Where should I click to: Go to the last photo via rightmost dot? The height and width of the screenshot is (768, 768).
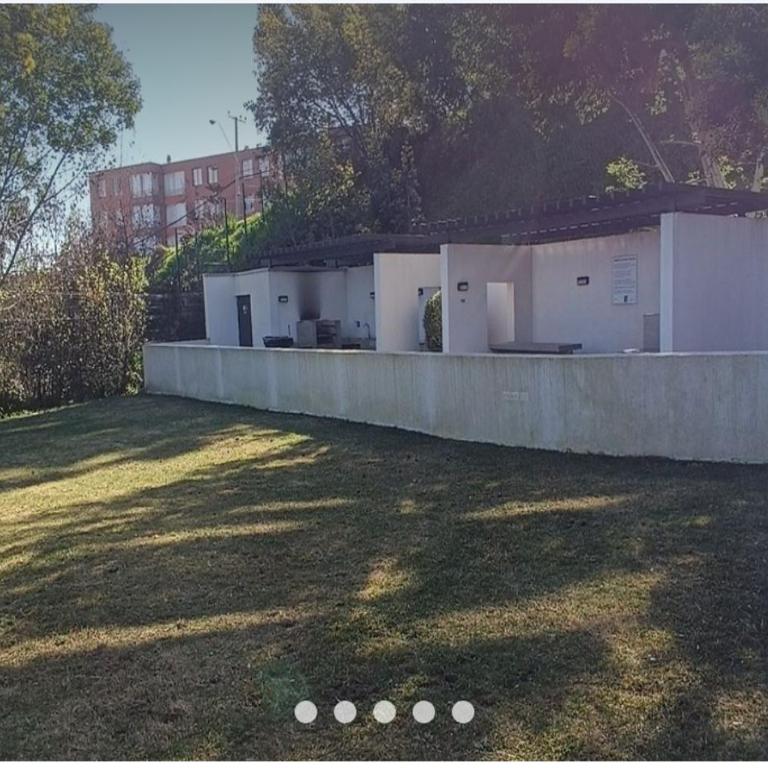point(462,712)
